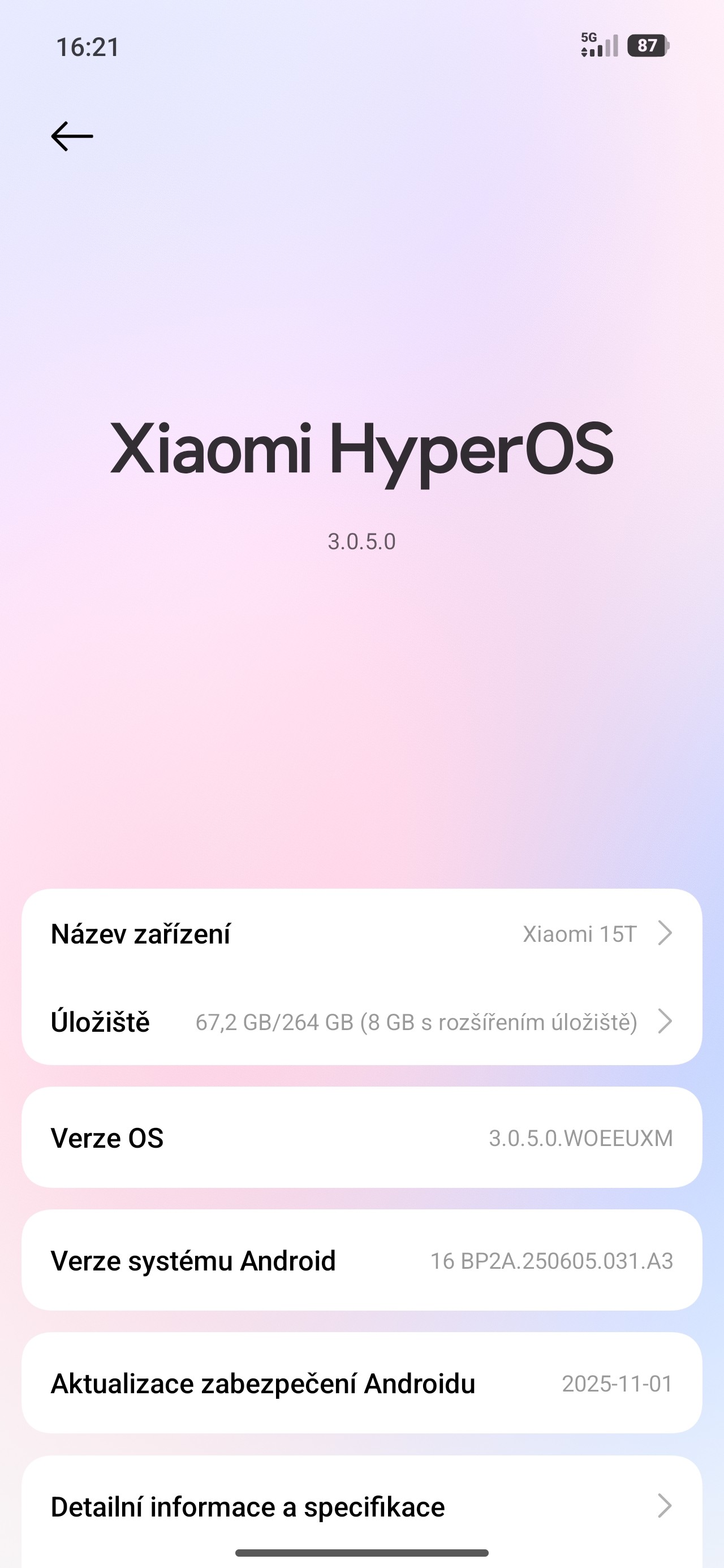The width and height of the screenshot is (724, 1568).
Task: Tap the Verze OS row
Action: click(361, 1138)
